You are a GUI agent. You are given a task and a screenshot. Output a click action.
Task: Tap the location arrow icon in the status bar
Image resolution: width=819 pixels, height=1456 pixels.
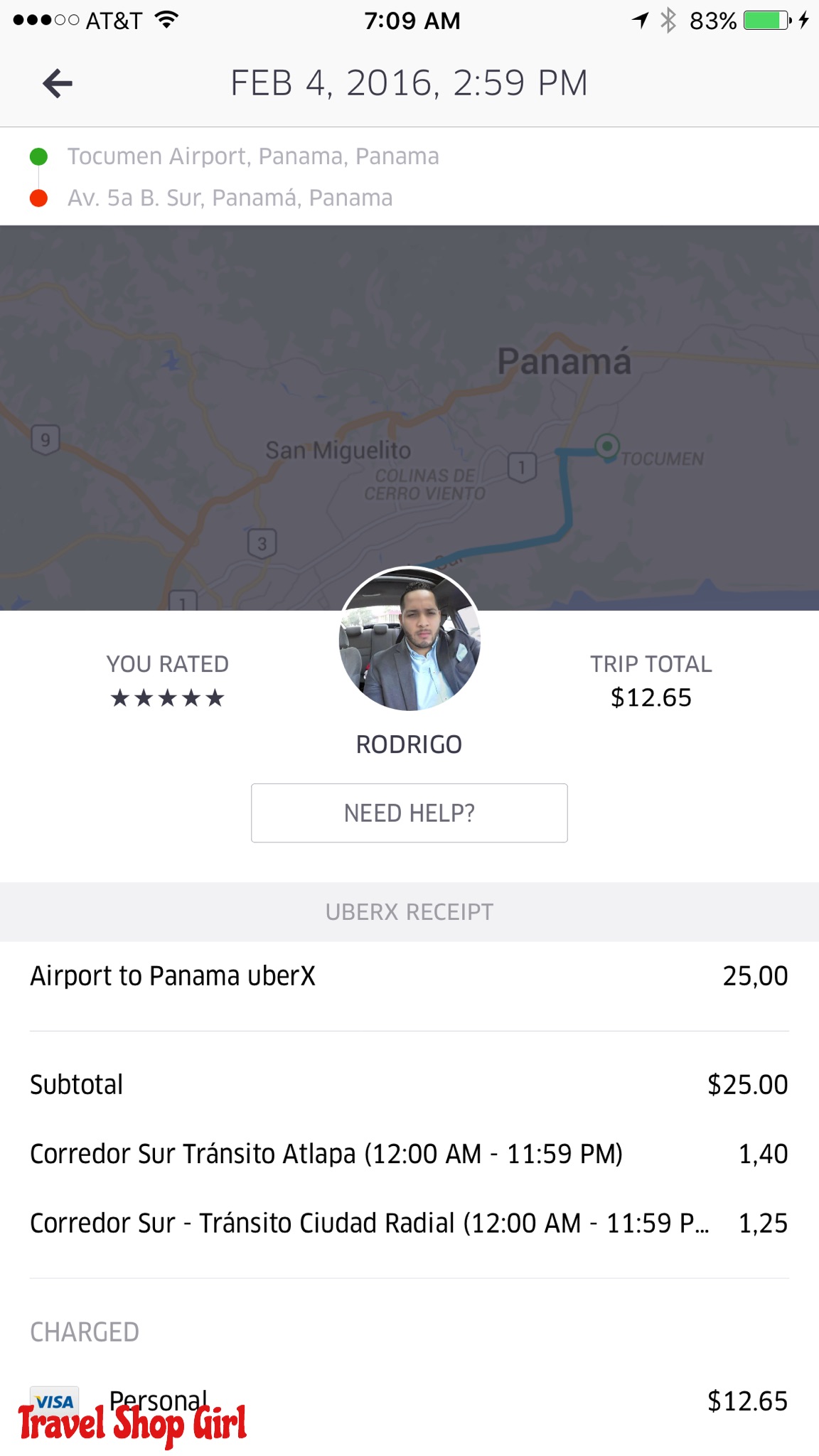pyautogui.click(x=641, y=20)
